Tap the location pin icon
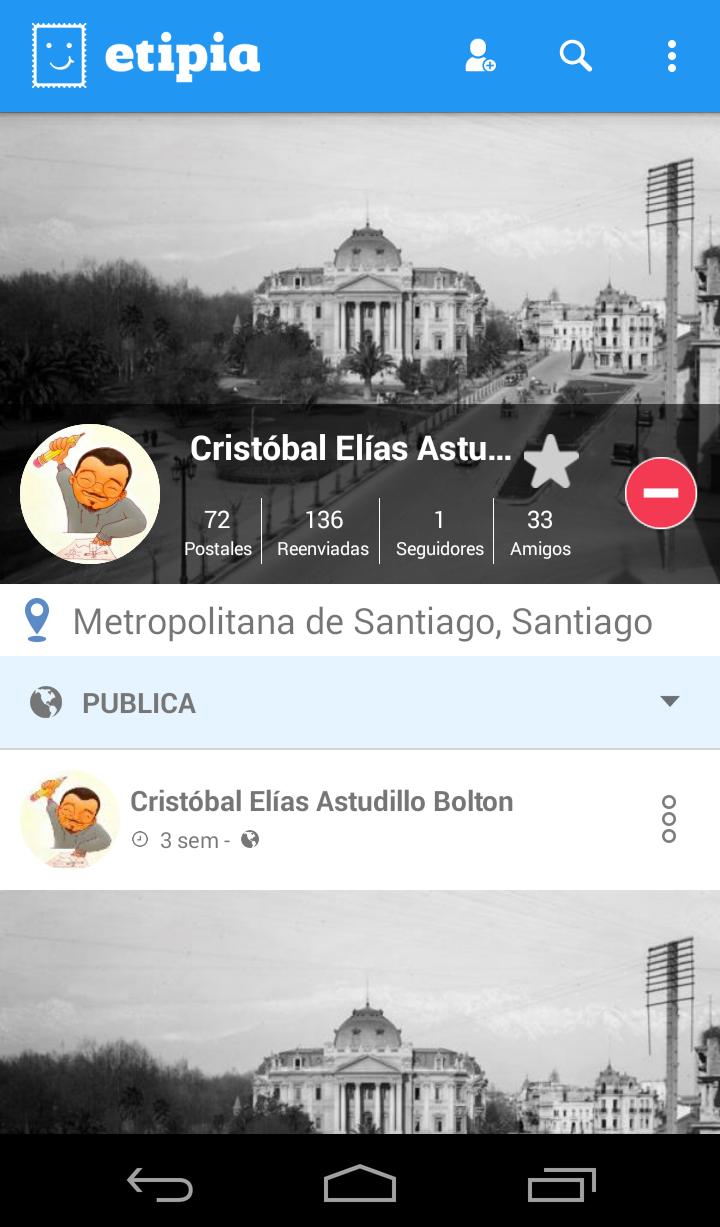720x1227 pixels. click(x=38, y=620)
